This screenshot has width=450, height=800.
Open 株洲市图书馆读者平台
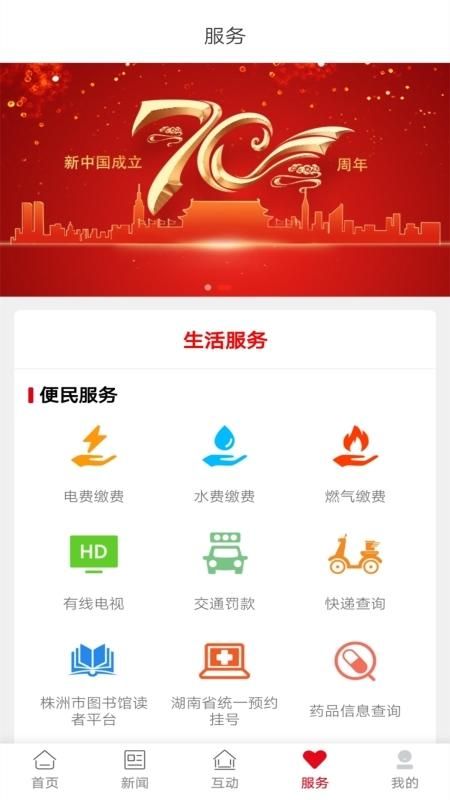(94, 684)
